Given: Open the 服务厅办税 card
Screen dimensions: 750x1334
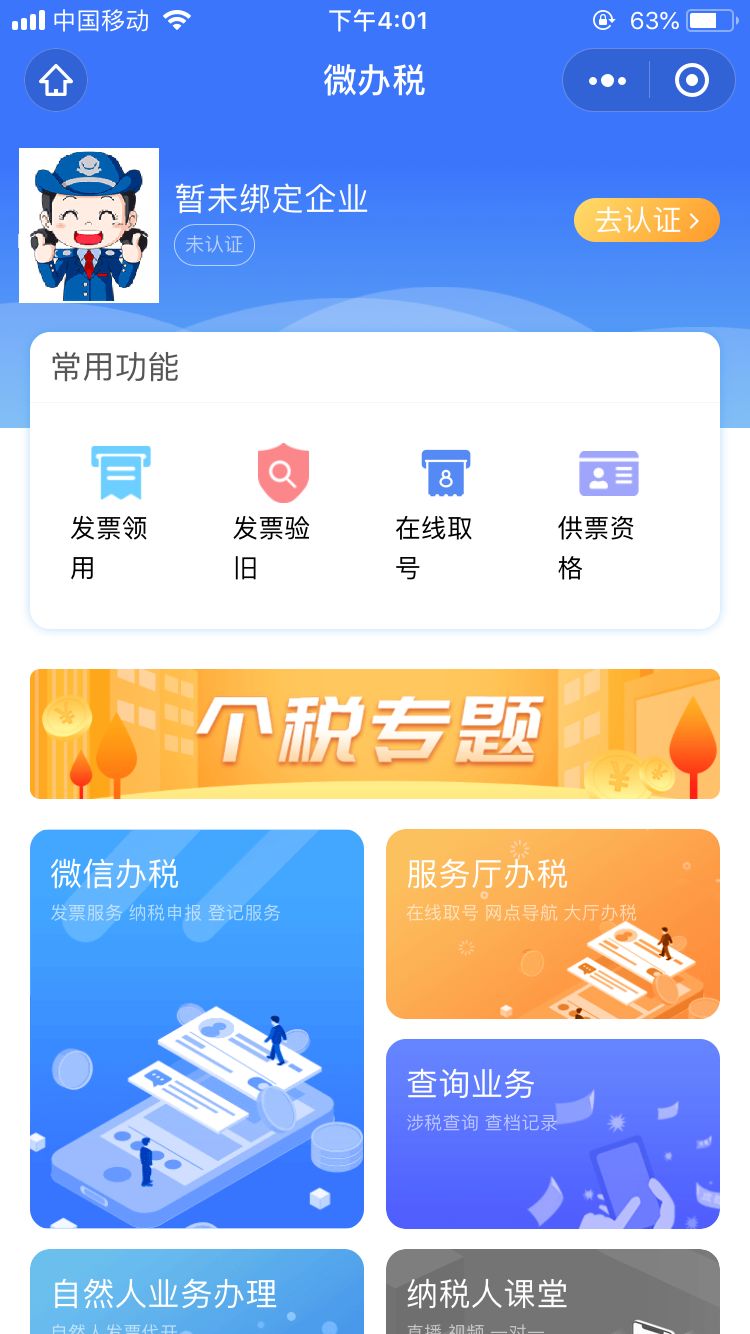Looking at the screenshot, I should click(x=553, y=923).
